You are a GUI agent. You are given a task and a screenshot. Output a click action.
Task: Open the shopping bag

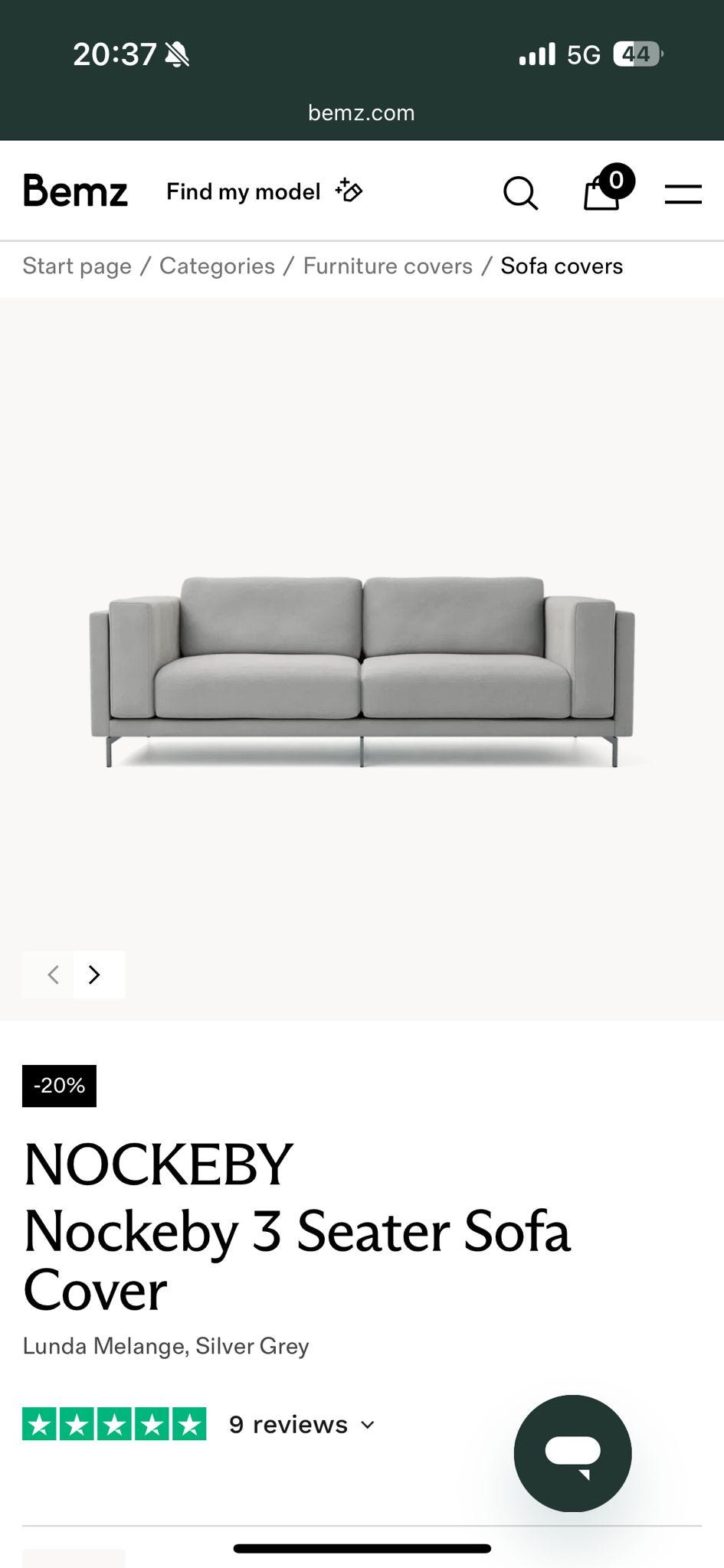[x=604, y=191]
